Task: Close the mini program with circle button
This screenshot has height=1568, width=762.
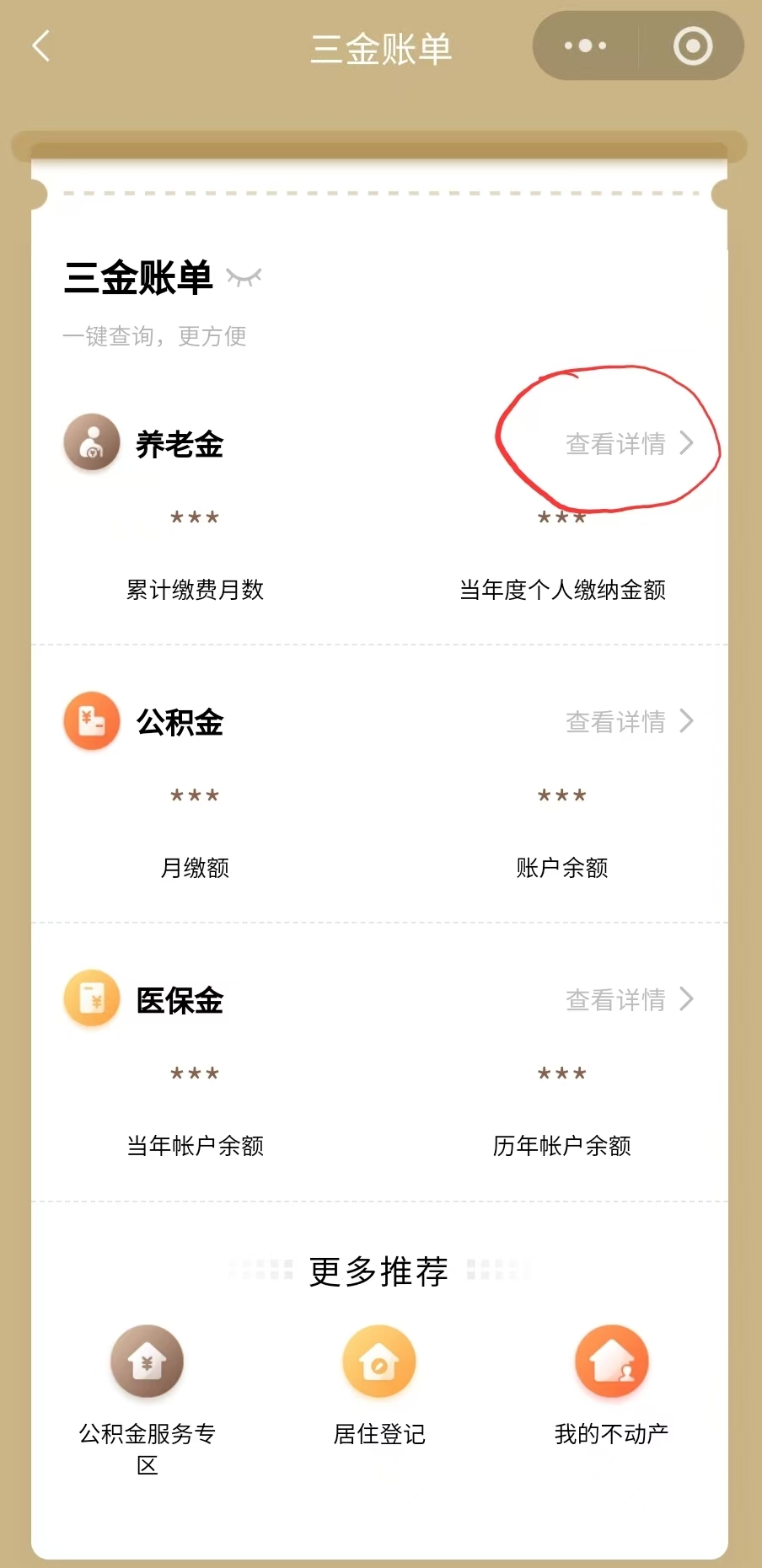Action: pos(692,46)
